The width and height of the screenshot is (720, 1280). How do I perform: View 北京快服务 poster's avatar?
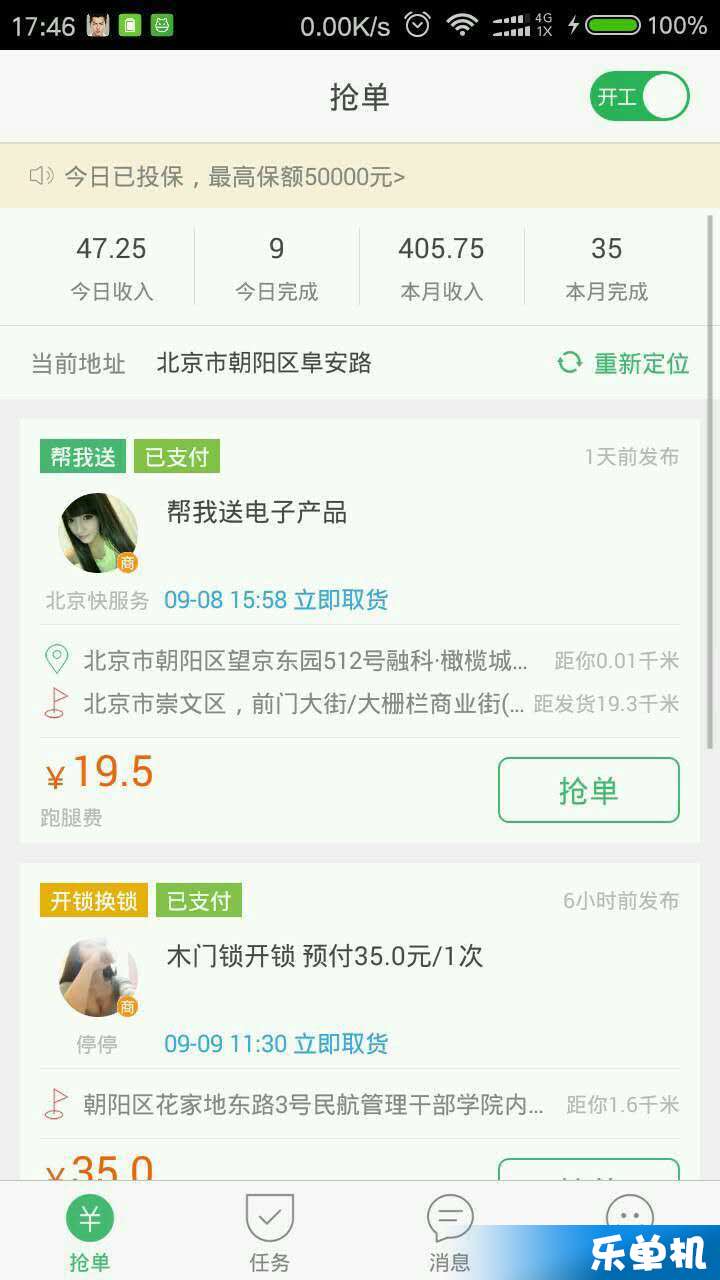(98, 533)
